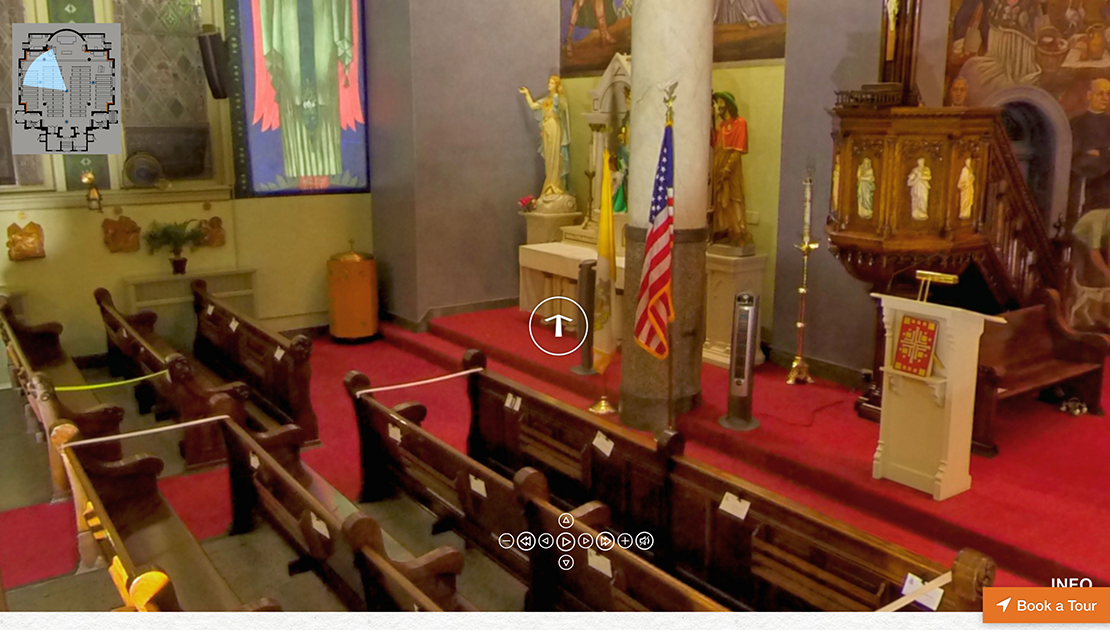Tilt the view down with the down arrow
The image size is (1110, 630).
(566, 562)
